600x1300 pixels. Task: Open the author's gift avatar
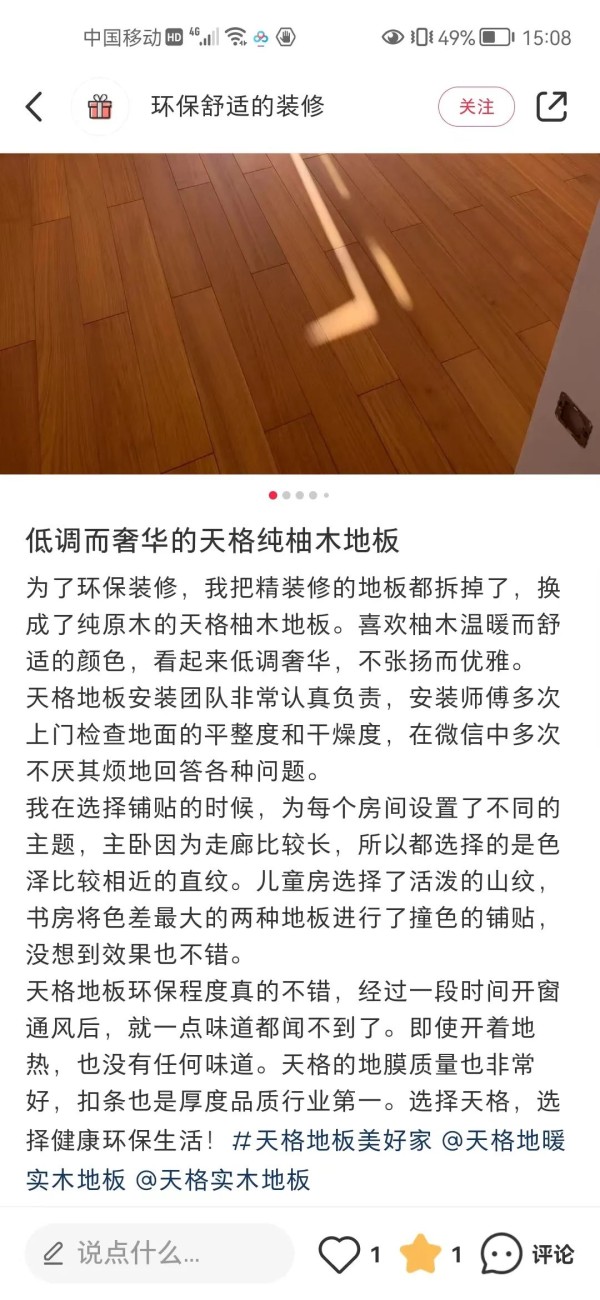pos(100,107)
